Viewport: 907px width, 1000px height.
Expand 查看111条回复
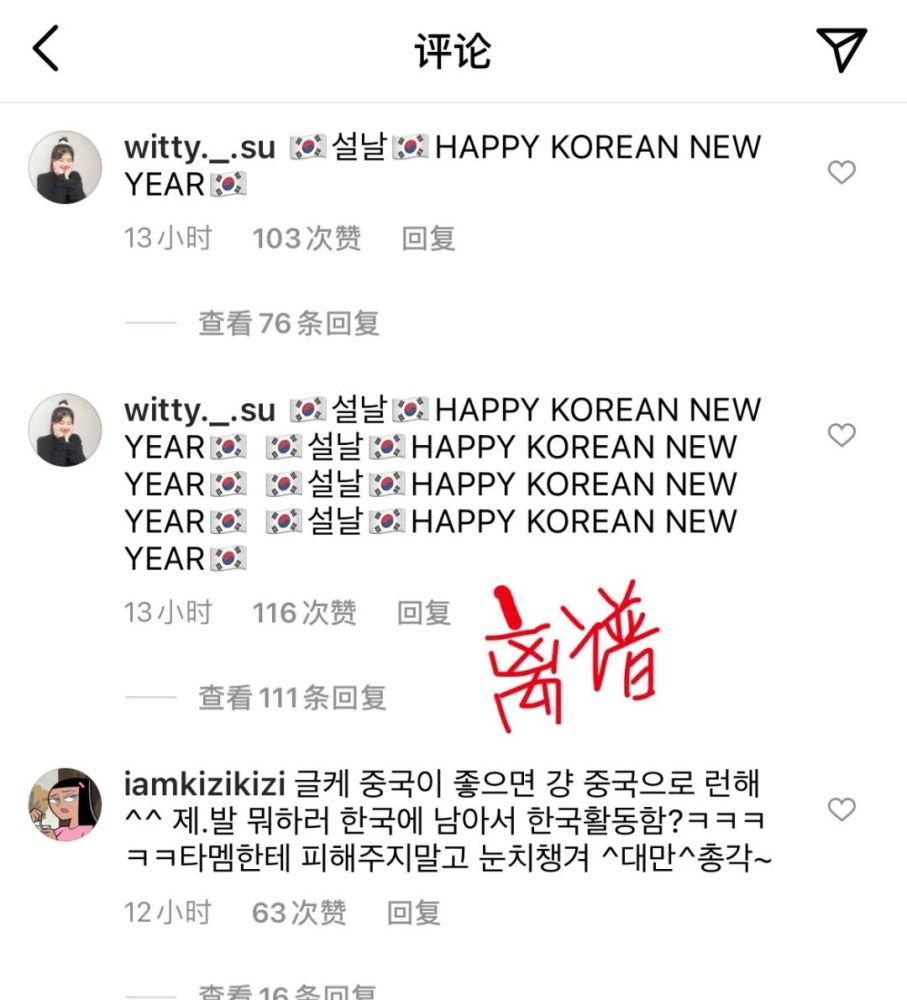[292, 697]
